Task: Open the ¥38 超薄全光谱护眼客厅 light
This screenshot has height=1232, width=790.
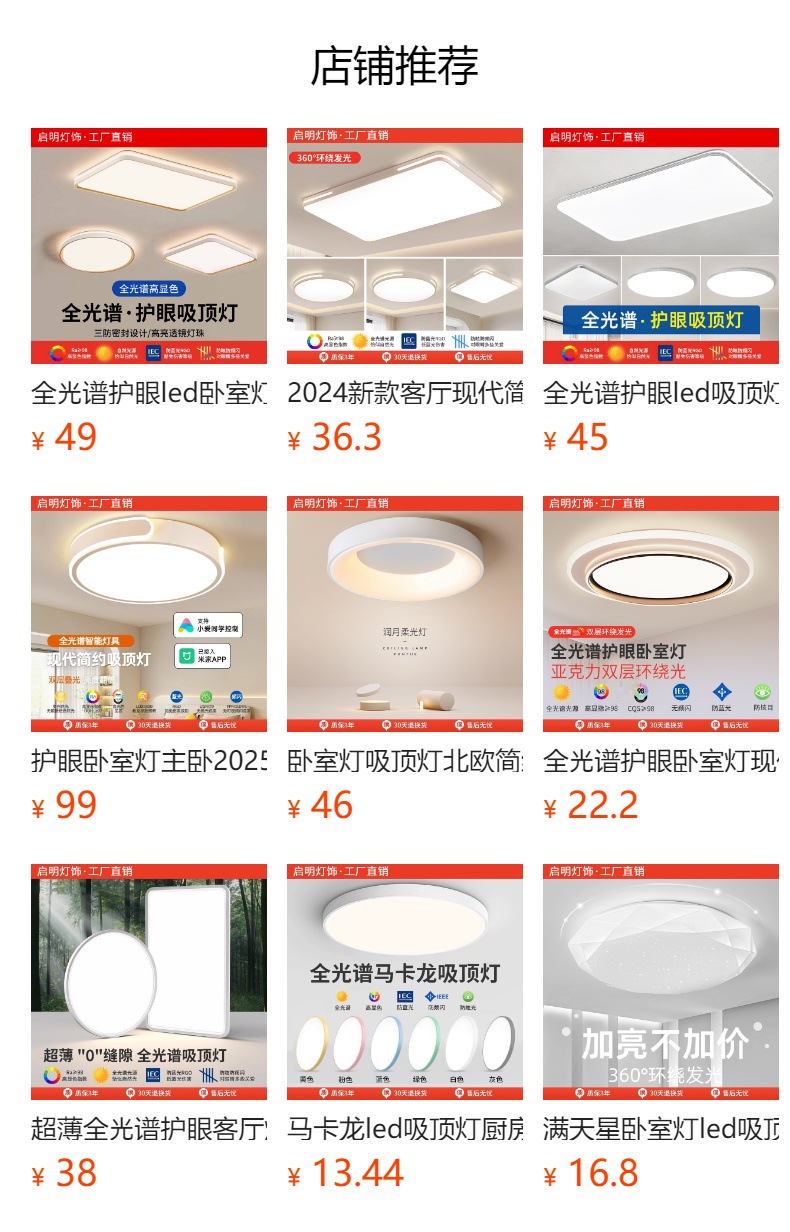Action: tap(148, 982)
